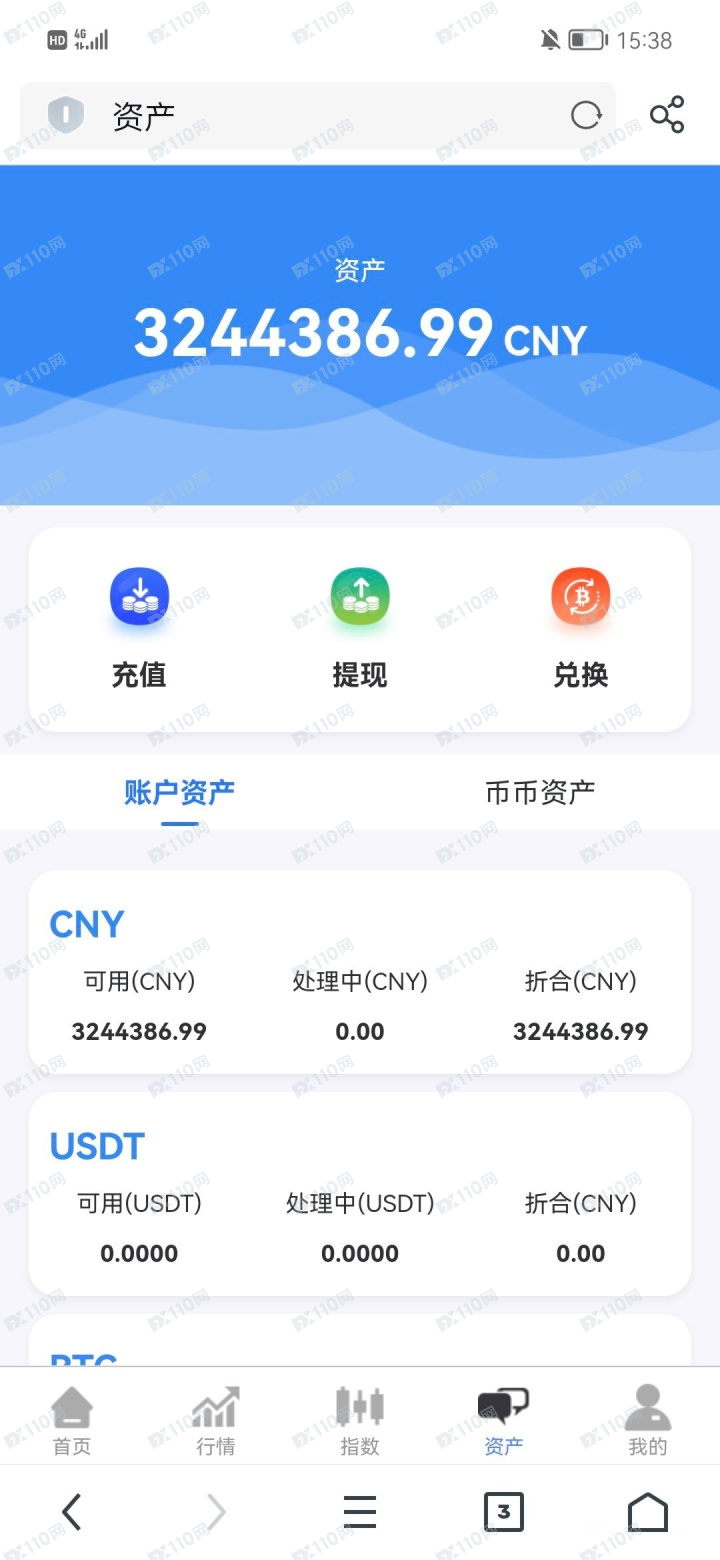Select the 资产 bottom tab

(504, 1420)
